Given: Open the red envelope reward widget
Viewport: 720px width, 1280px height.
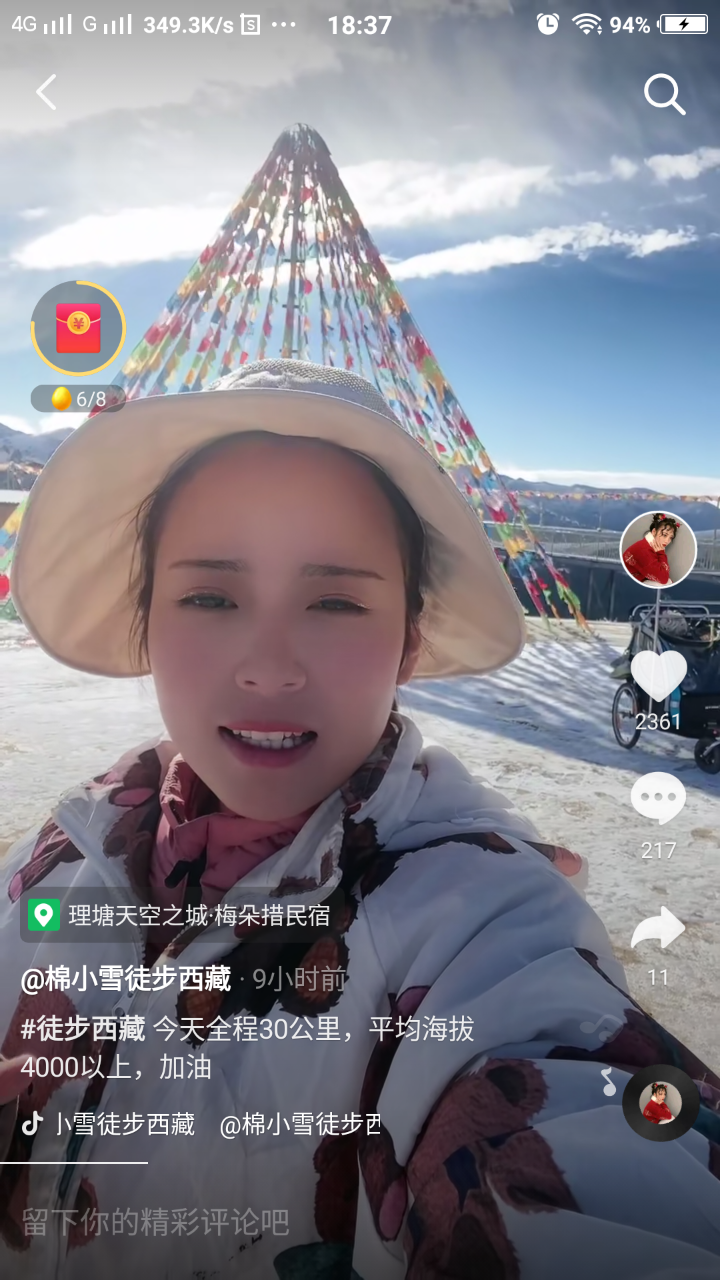Looking at the screenshot, I should (78, 328).
